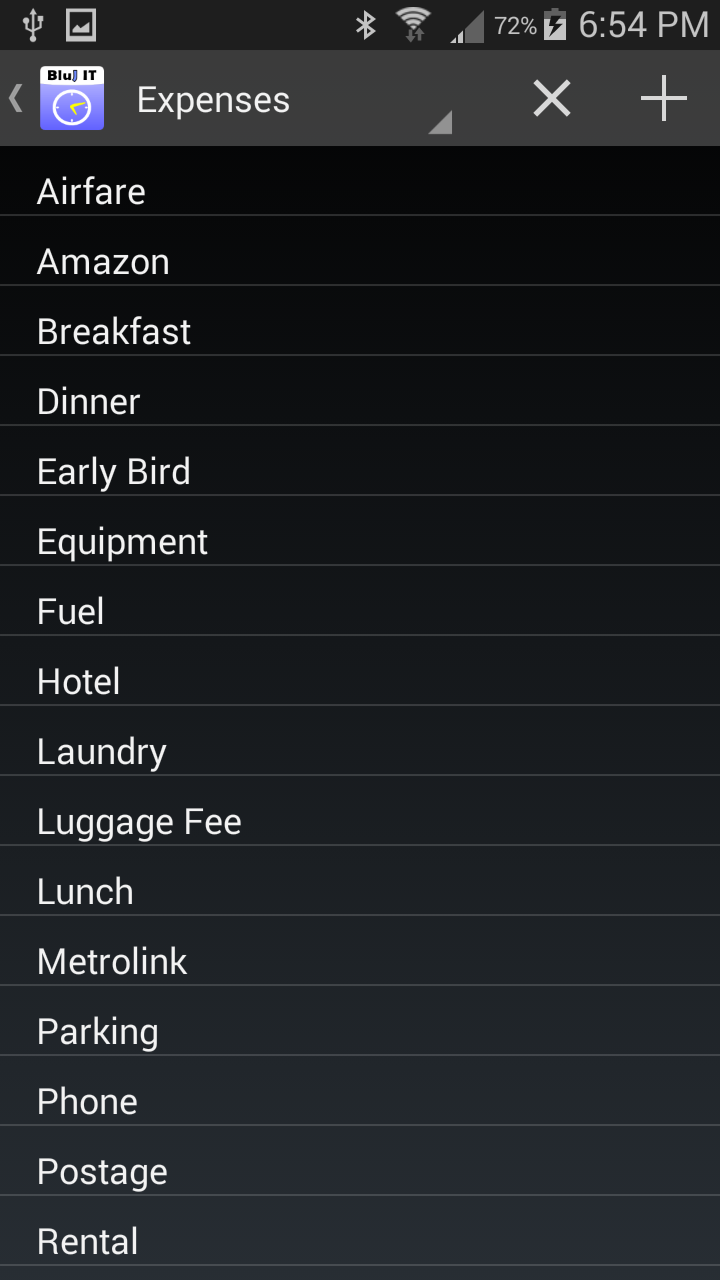Select the Dinner entry
Viewport: 720px width, 1280px height.
click(x=360, y=401)
